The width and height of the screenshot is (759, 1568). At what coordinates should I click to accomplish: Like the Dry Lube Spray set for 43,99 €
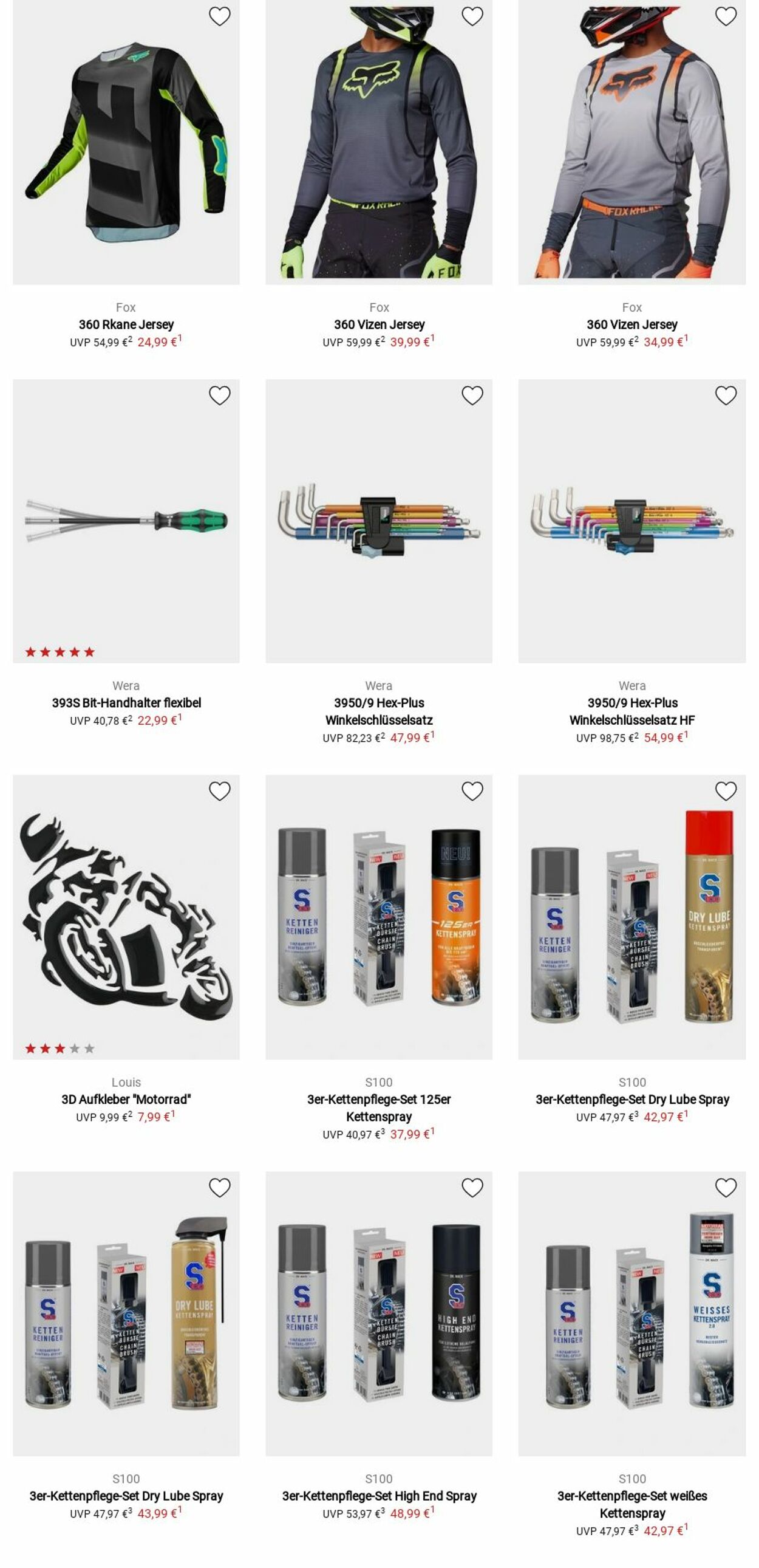(x=220, y=1188)
